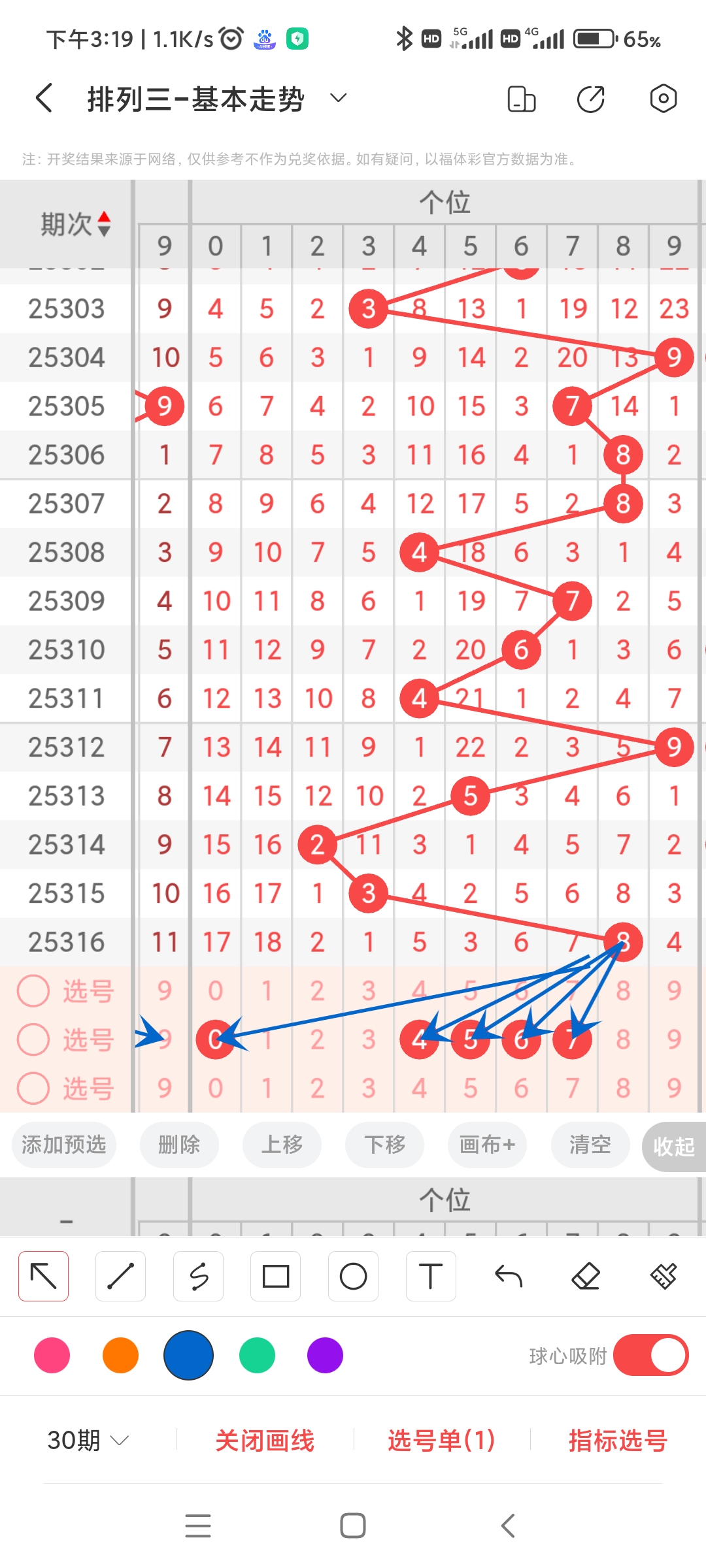Open the settings hexagon icon
706x1568 pixels.
663,99
